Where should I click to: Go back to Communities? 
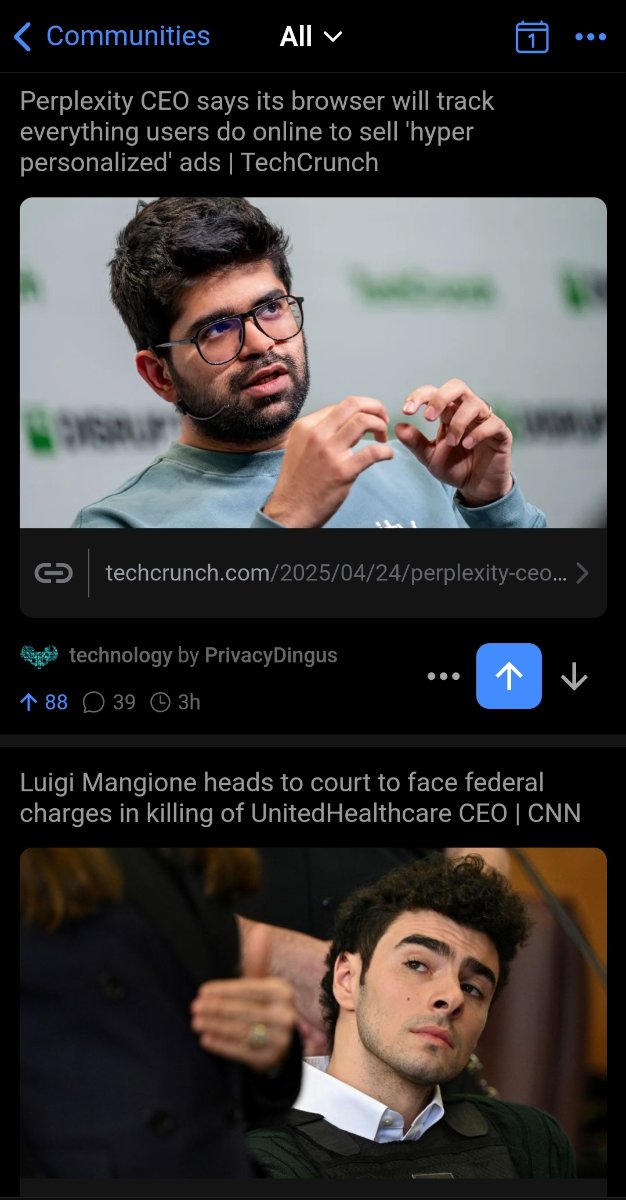click(x=110, y=37)
